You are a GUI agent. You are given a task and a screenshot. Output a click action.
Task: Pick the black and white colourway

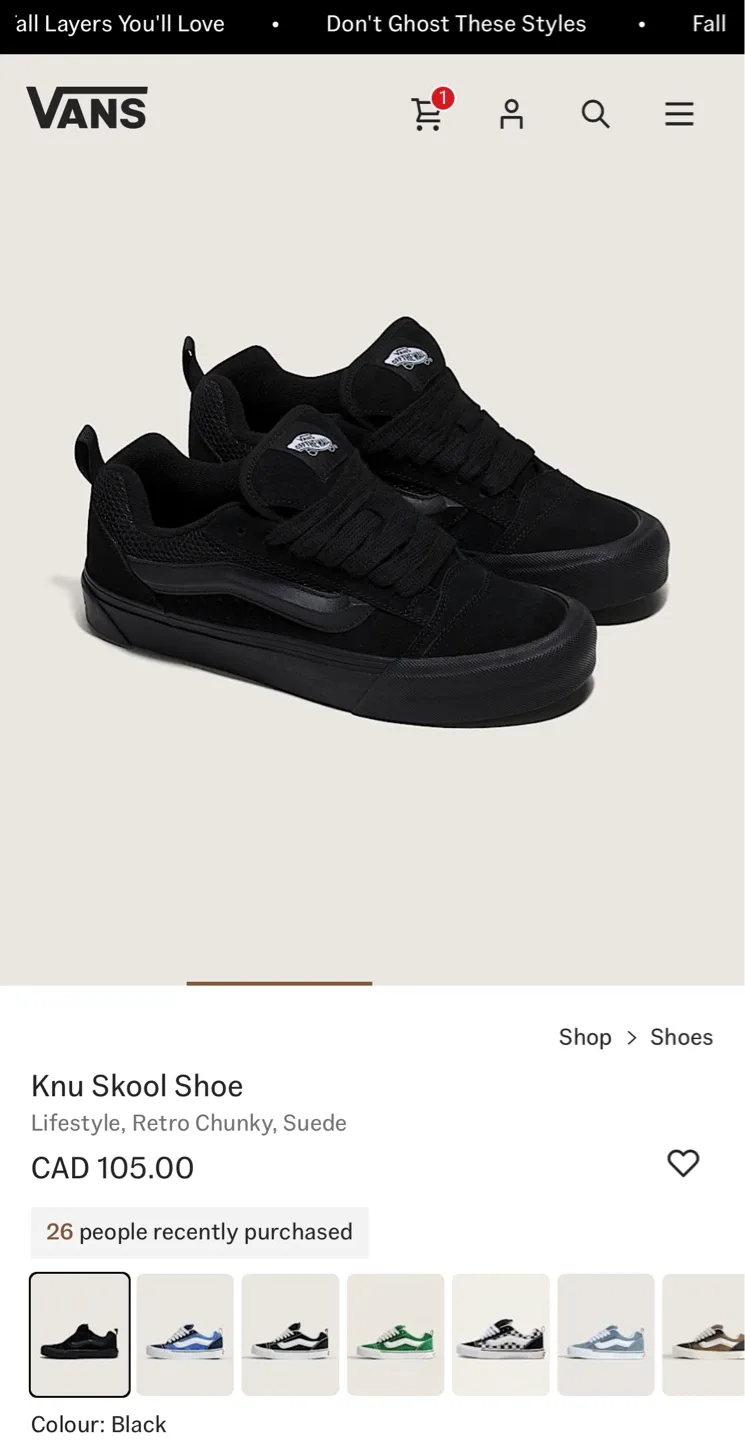pos(290,1334)
